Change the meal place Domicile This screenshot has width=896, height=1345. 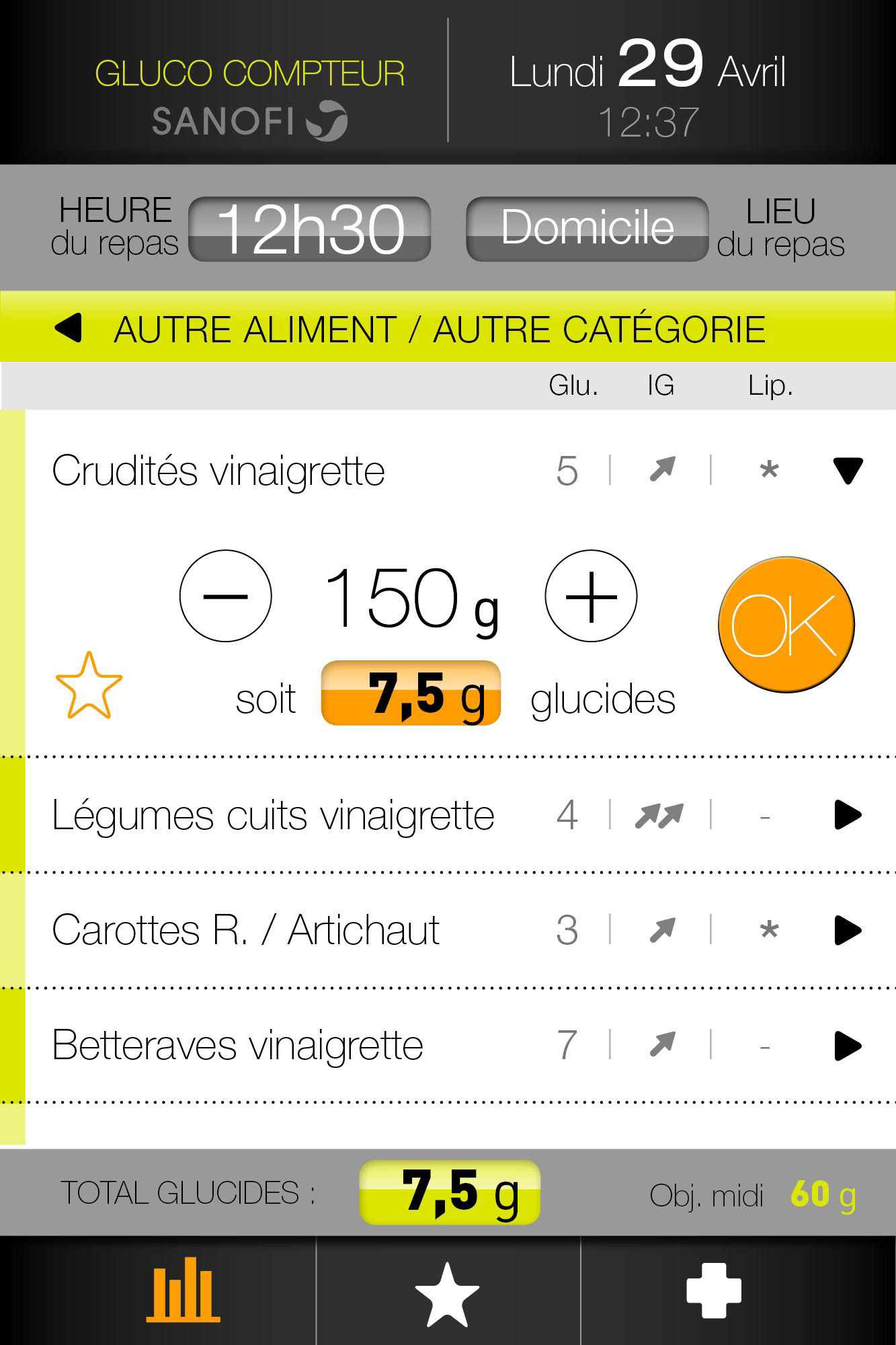[587, 229]
